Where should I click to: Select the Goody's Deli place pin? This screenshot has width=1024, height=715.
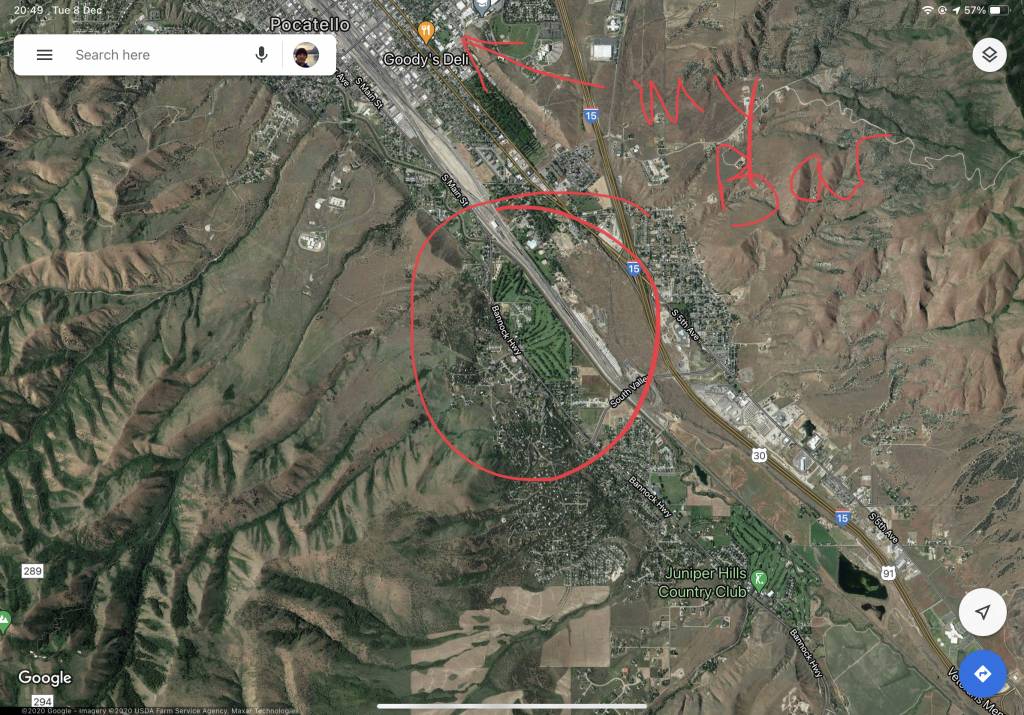(426, 31)
